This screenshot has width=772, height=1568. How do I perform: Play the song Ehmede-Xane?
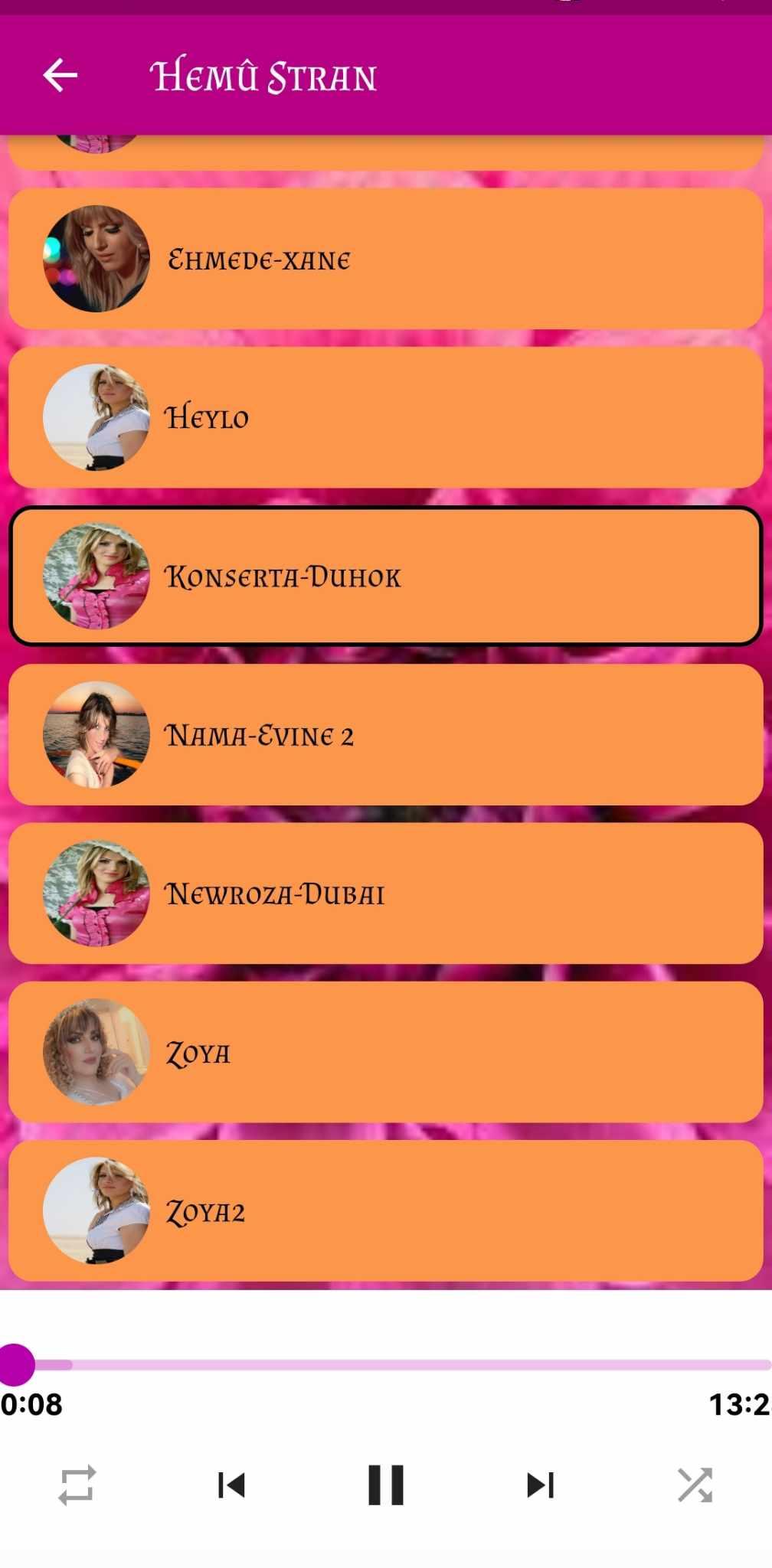click(x=385, y=259)
